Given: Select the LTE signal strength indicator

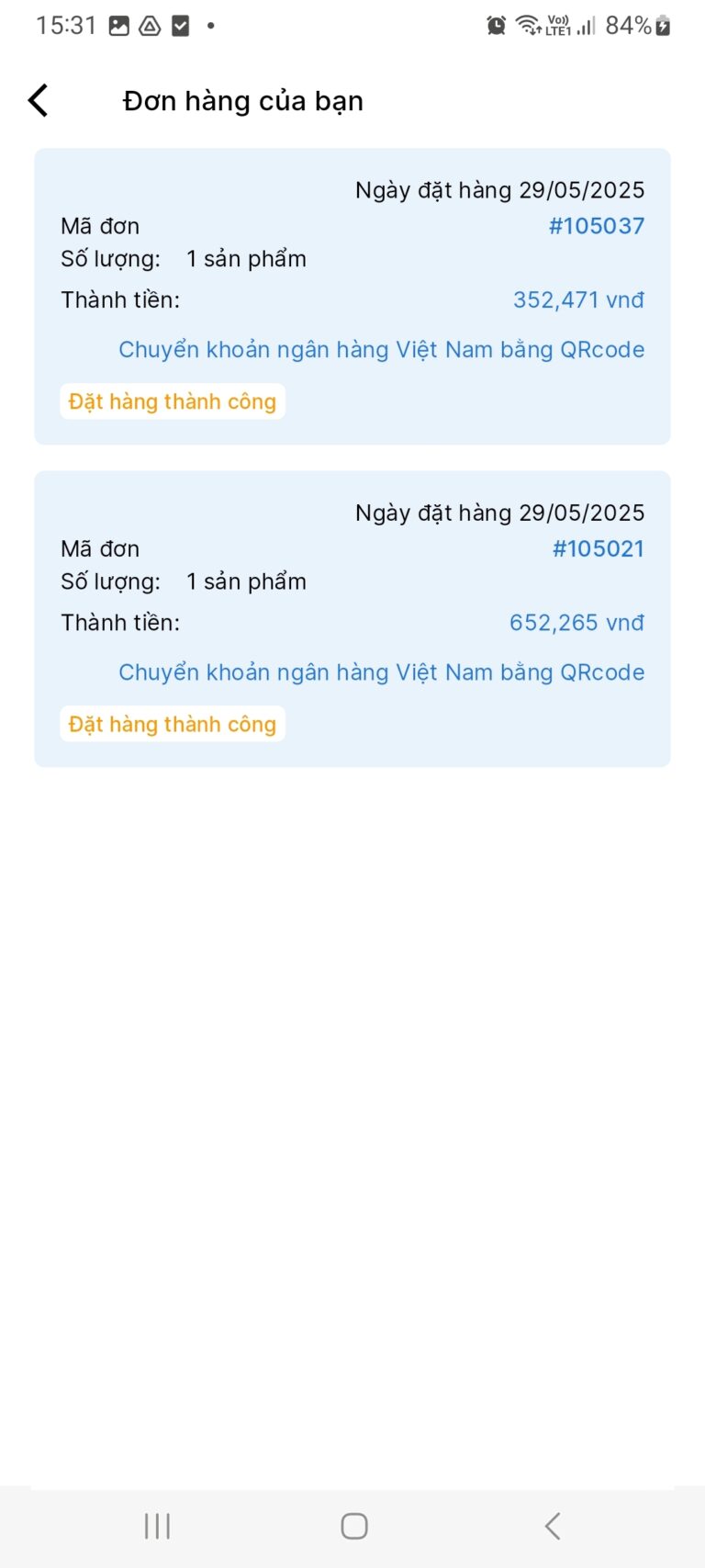Looking at the screenshot, I should click(586, 28).
